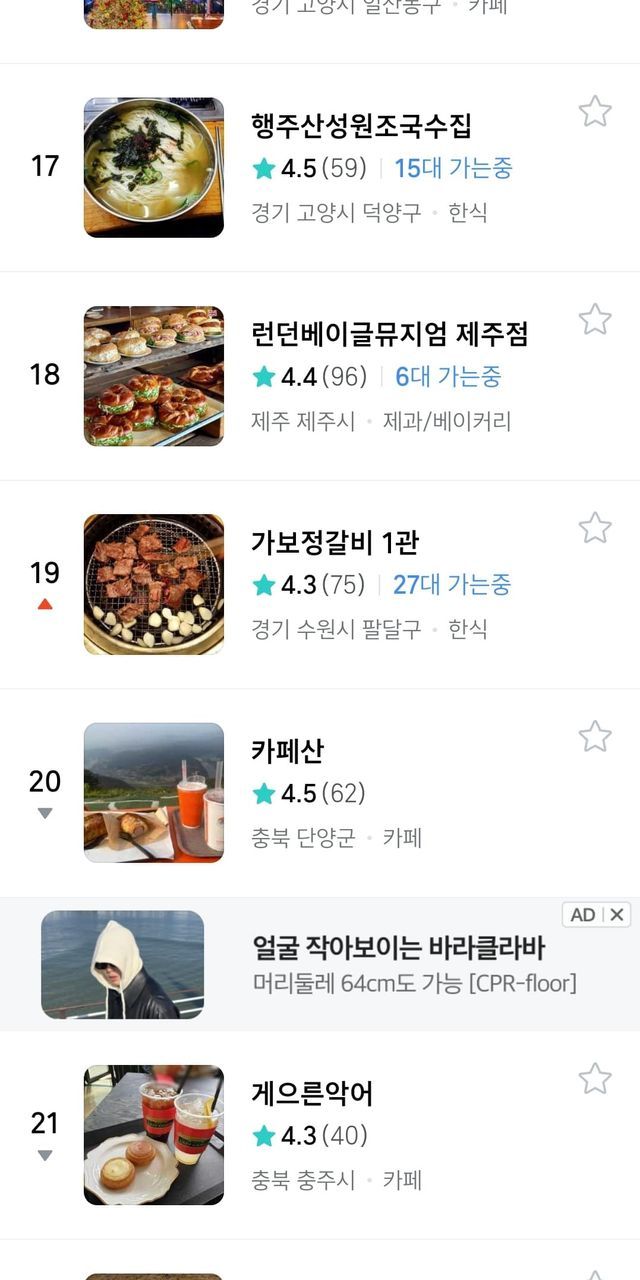Image resolution: width=640 pixels, height=1280 pixels.
Task: Open the 행주산성원조국수집 listing
Action: (x=361, y=126)
